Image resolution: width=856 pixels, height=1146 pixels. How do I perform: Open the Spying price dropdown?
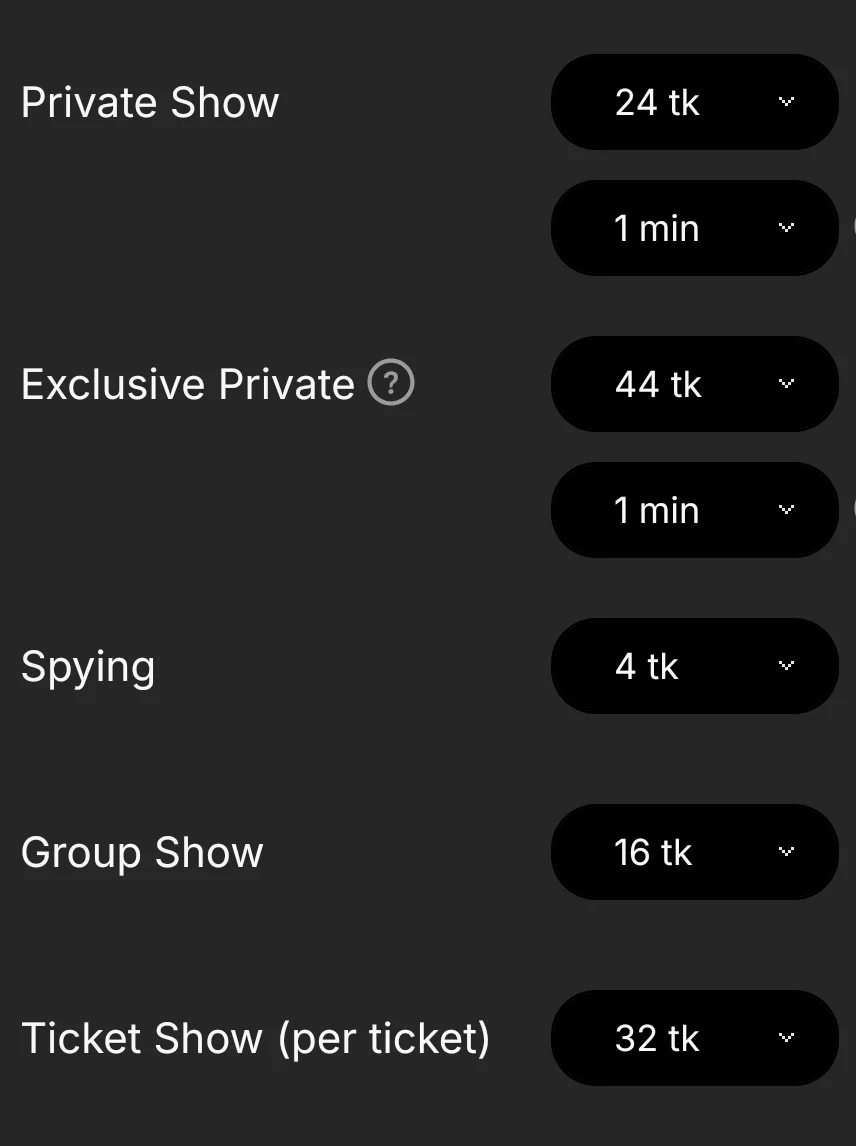tap(694, 666)
